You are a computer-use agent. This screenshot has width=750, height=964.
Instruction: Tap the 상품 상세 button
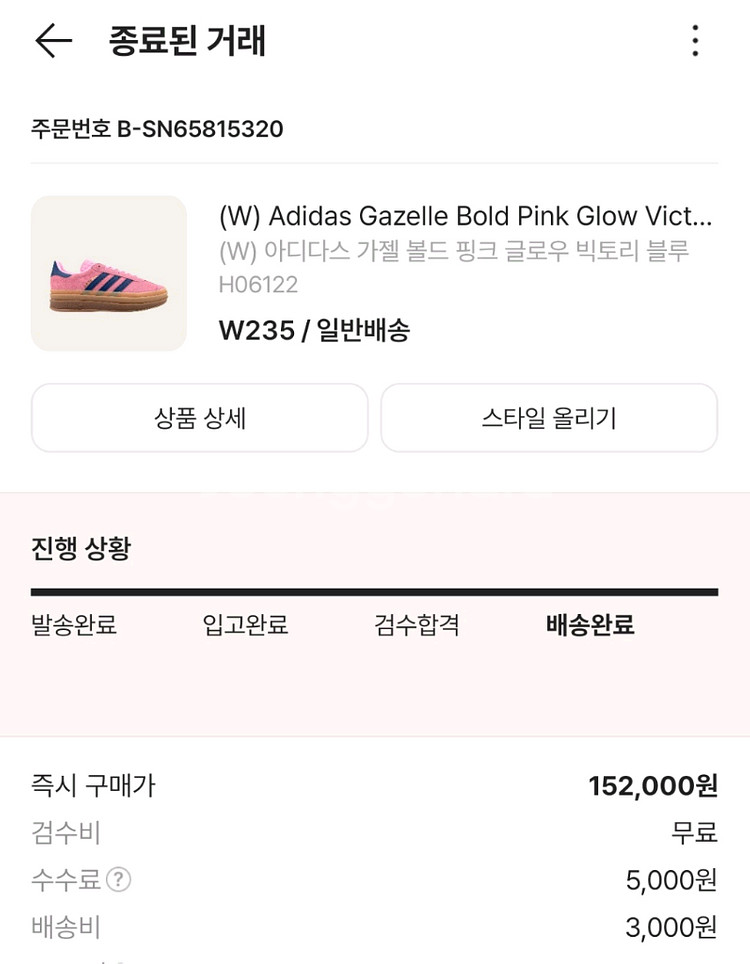(200, 418)
